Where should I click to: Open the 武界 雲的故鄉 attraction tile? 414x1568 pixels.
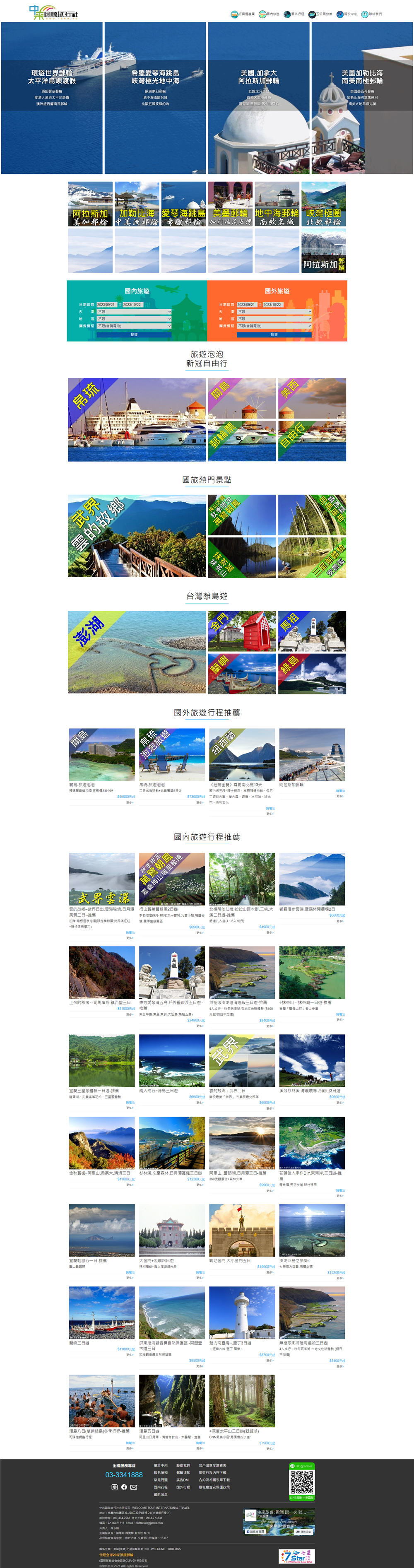pos(137,536)
